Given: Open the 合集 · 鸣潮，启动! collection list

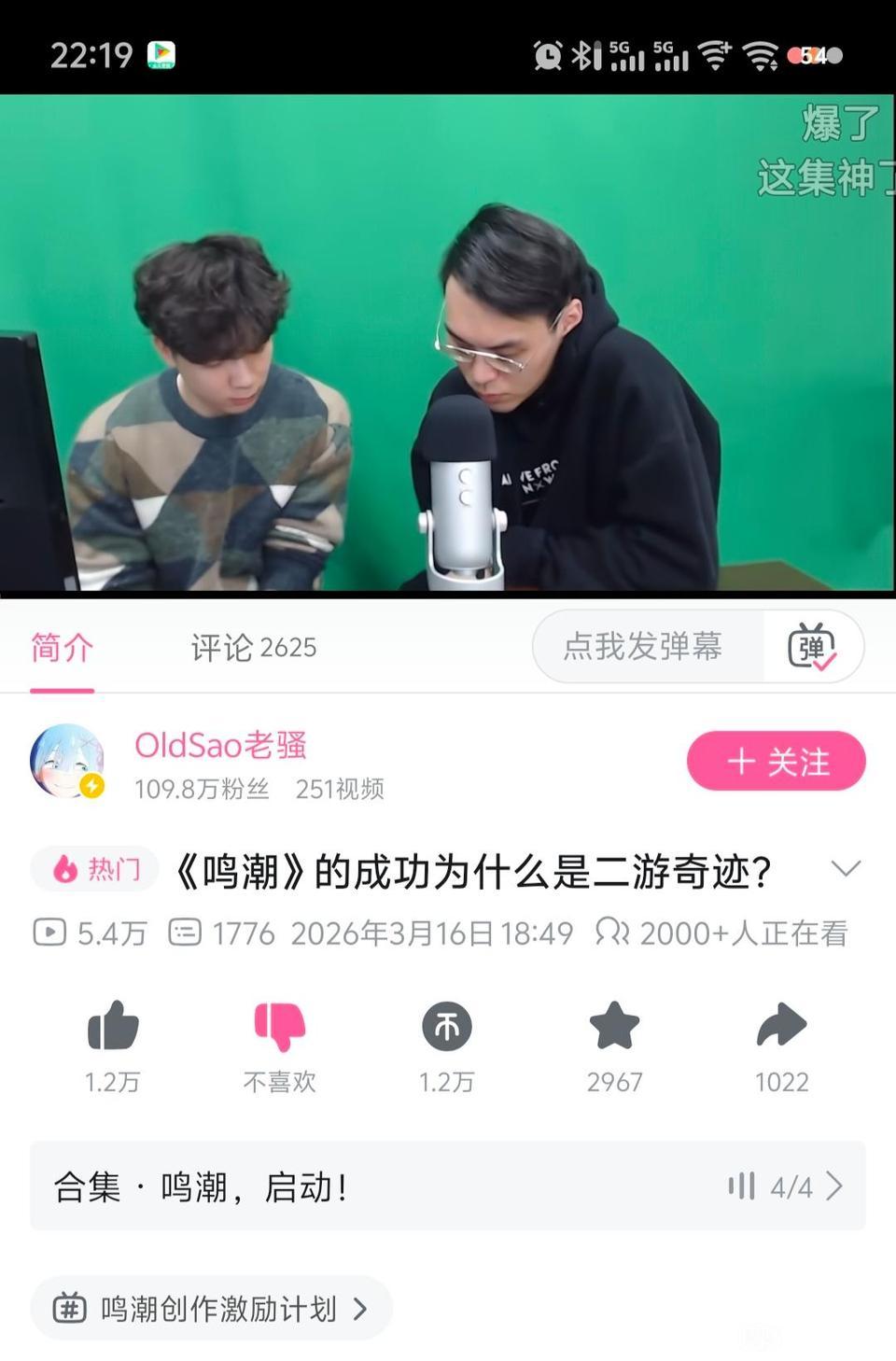Looking at the screenshot, I should pos(447,1186).
